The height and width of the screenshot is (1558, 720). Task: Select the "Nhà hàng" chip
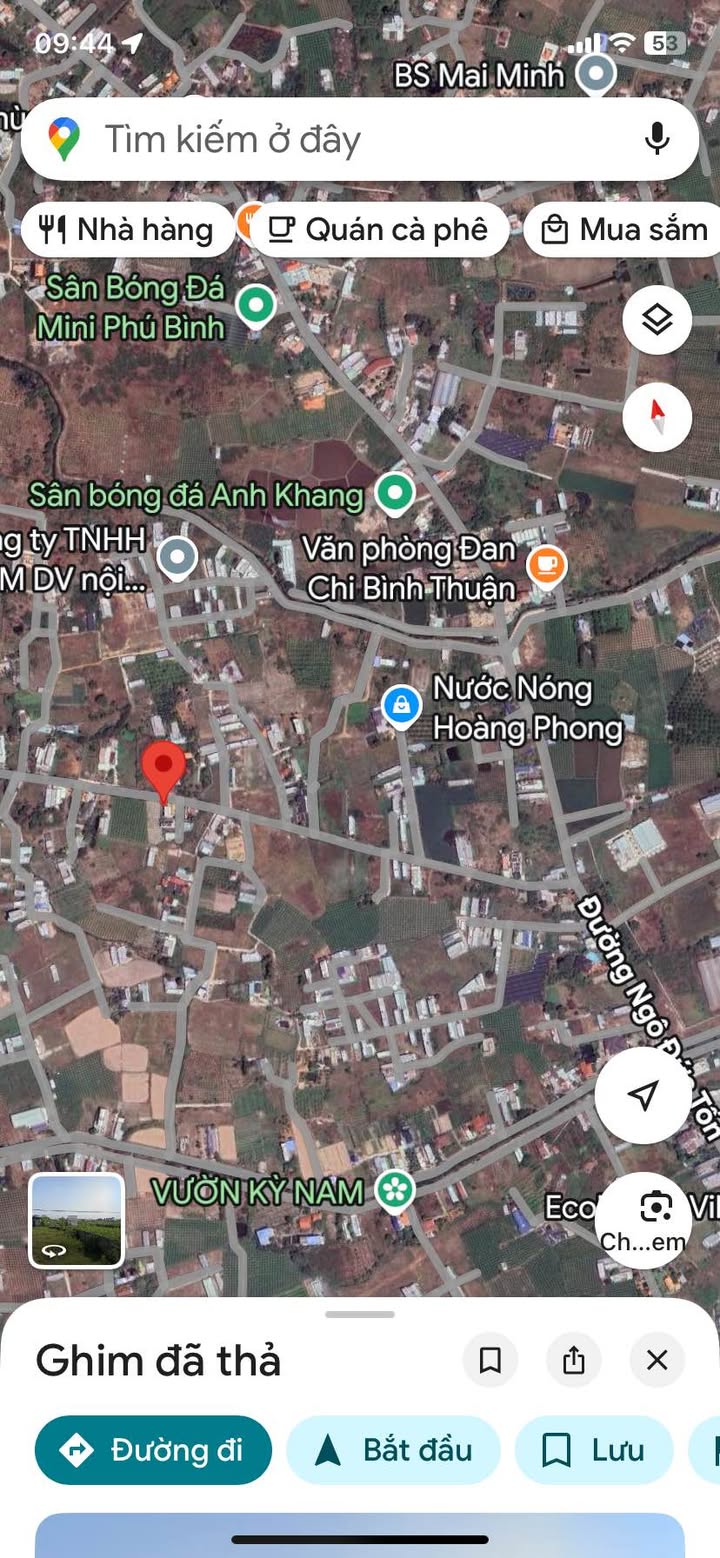coord(126,230)
